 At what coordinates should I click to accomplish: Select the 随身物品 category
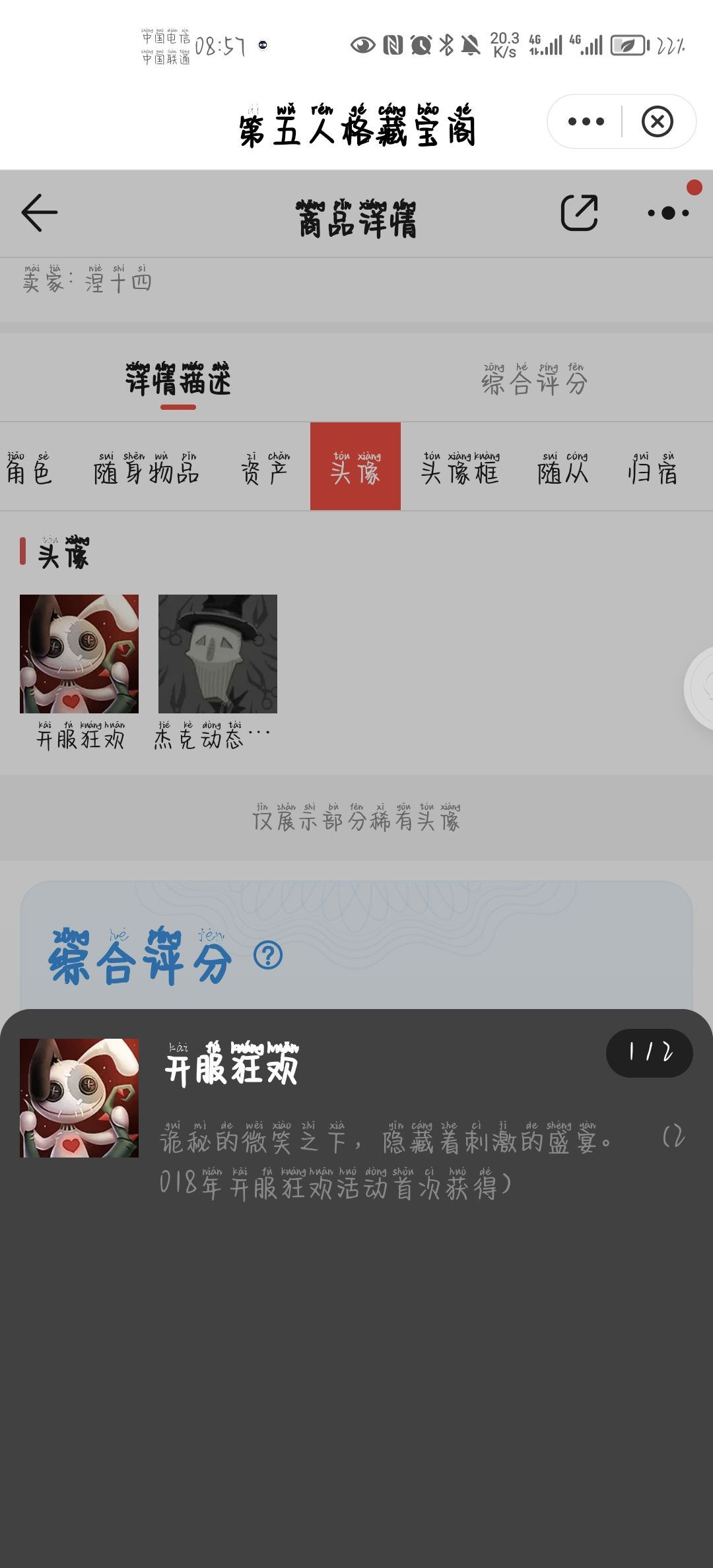coord(147,470)
